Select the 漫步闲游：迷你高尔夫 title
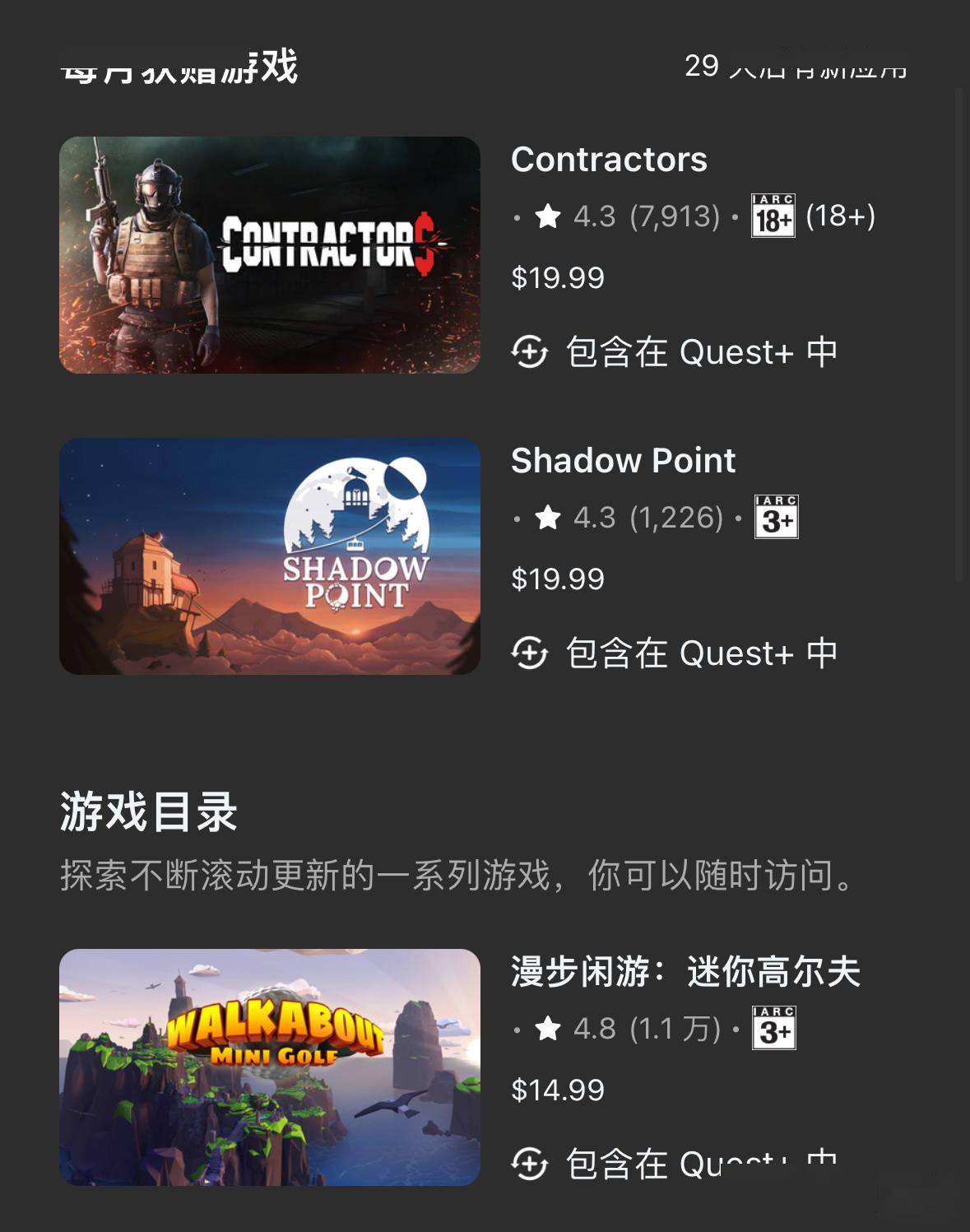 [685, 972]
